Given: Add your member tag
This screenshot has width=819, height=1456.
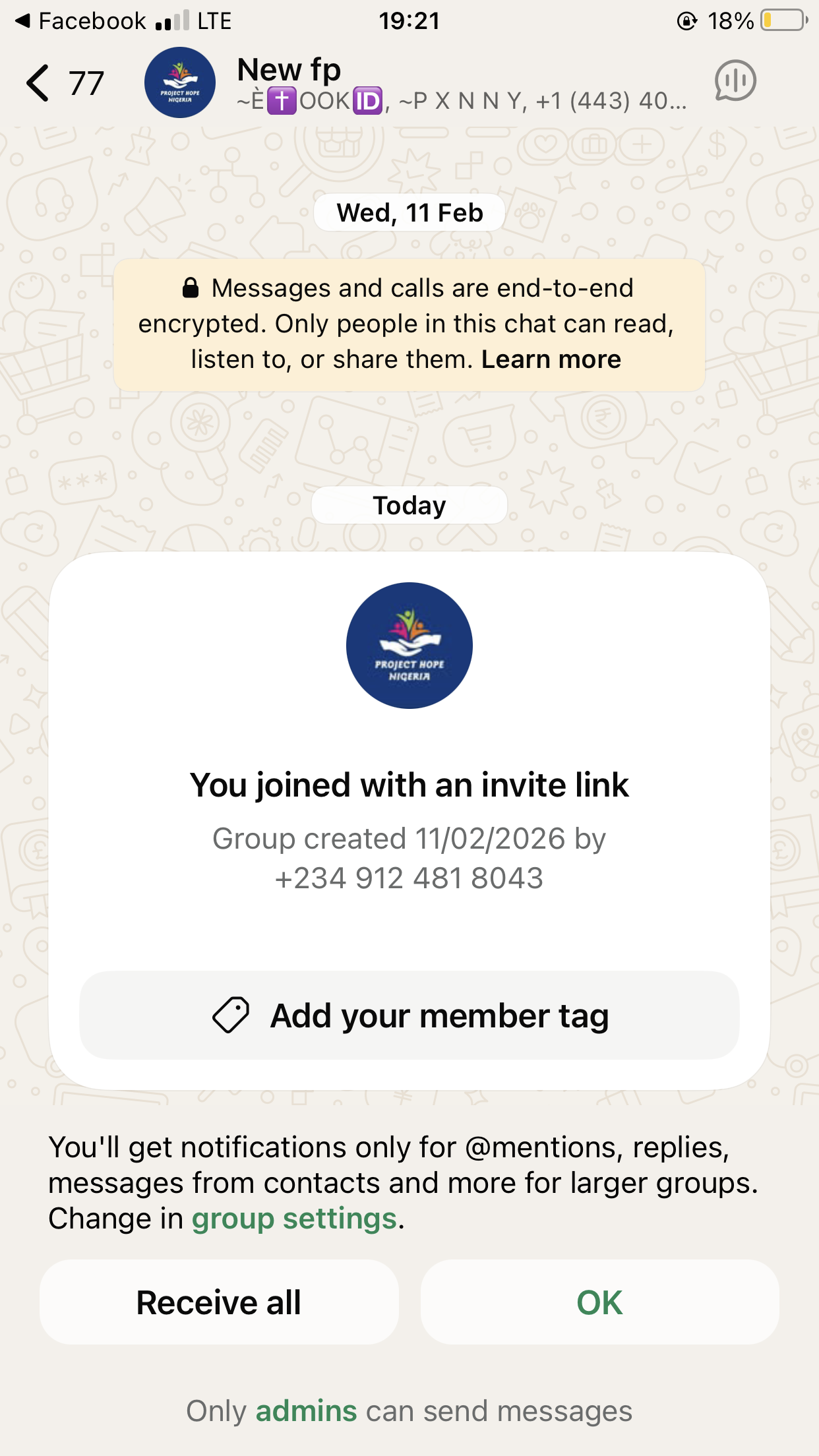Looking at the screenshot, I should (x=409, y=1015).
